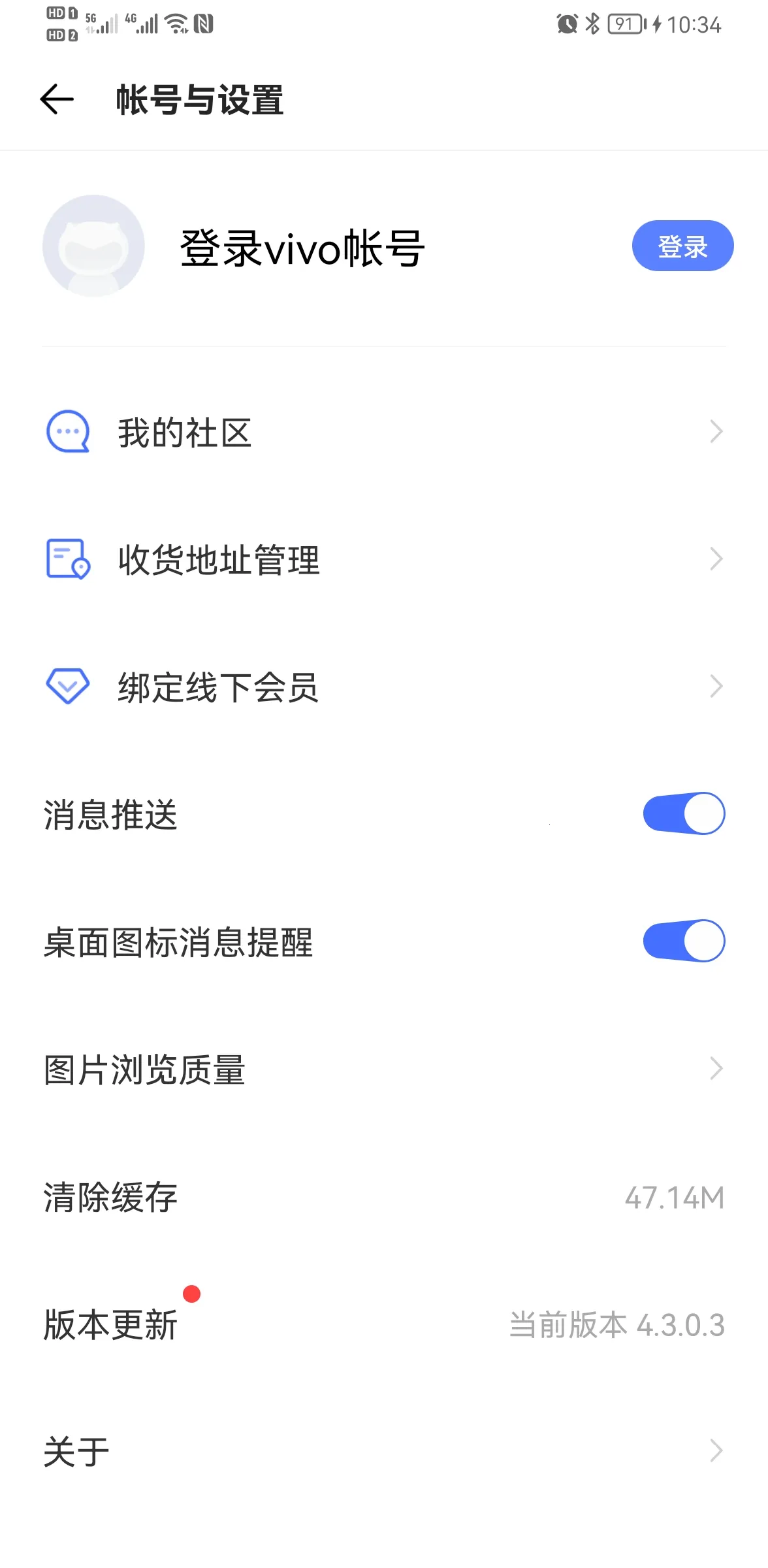Open the 绑定线下会员 settings entry
The image size is (768, 1568).
coord(218,686)
